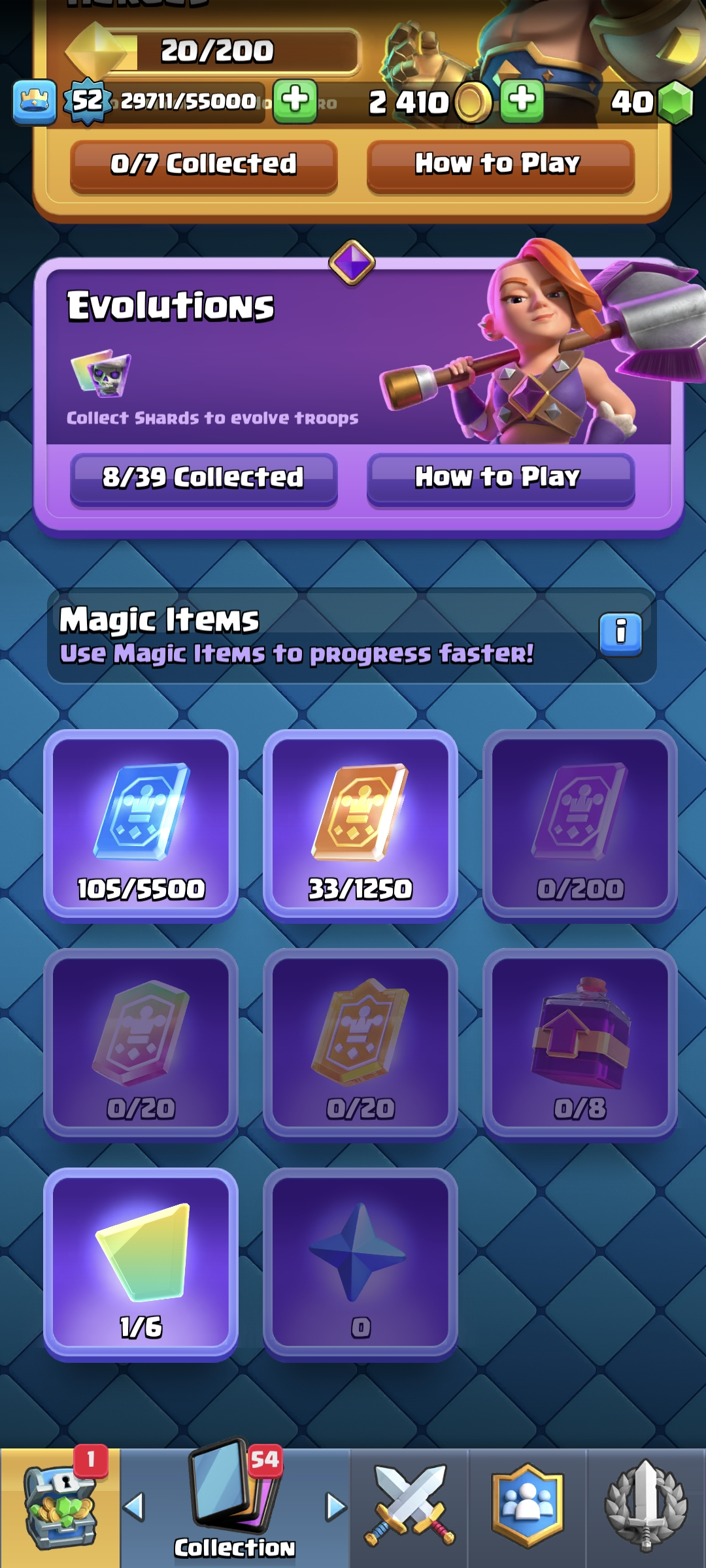The height and width of the screenshot is (1568, 706).
Task: Buy more gold with the plus button
Action: point(522,101)
